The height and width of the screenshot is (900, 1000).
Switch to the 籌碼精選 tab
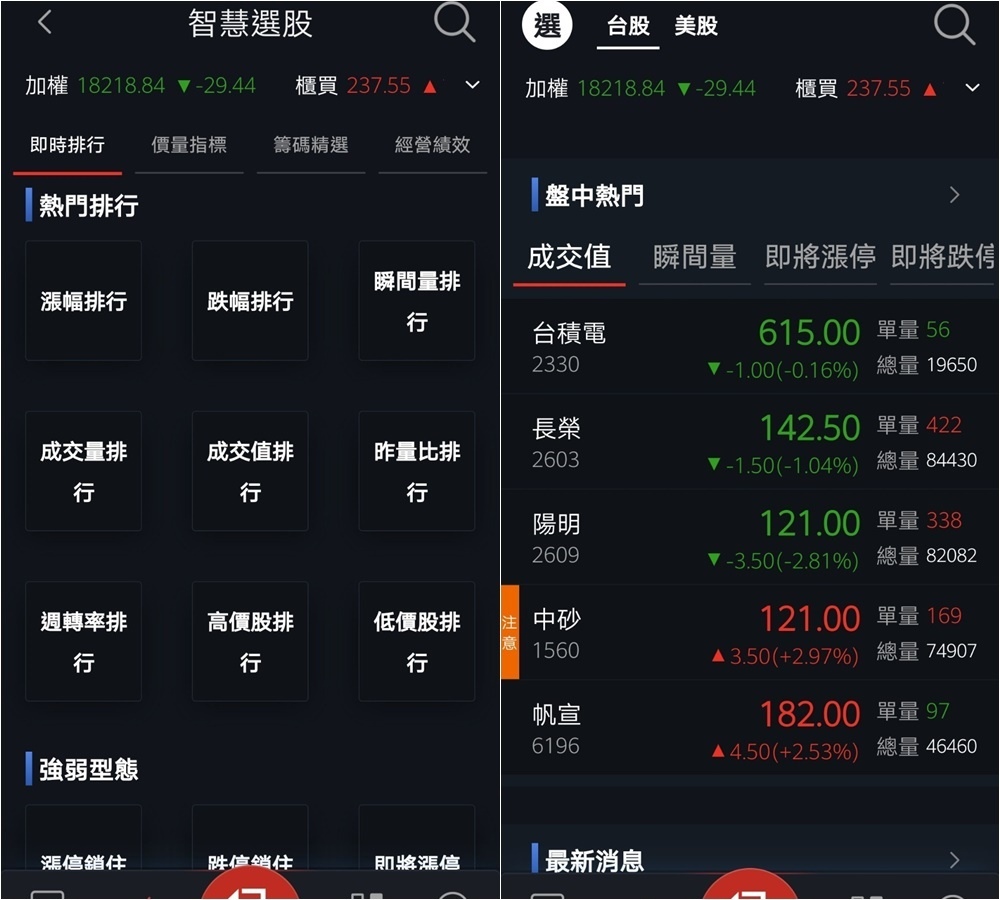coord(311,146)
